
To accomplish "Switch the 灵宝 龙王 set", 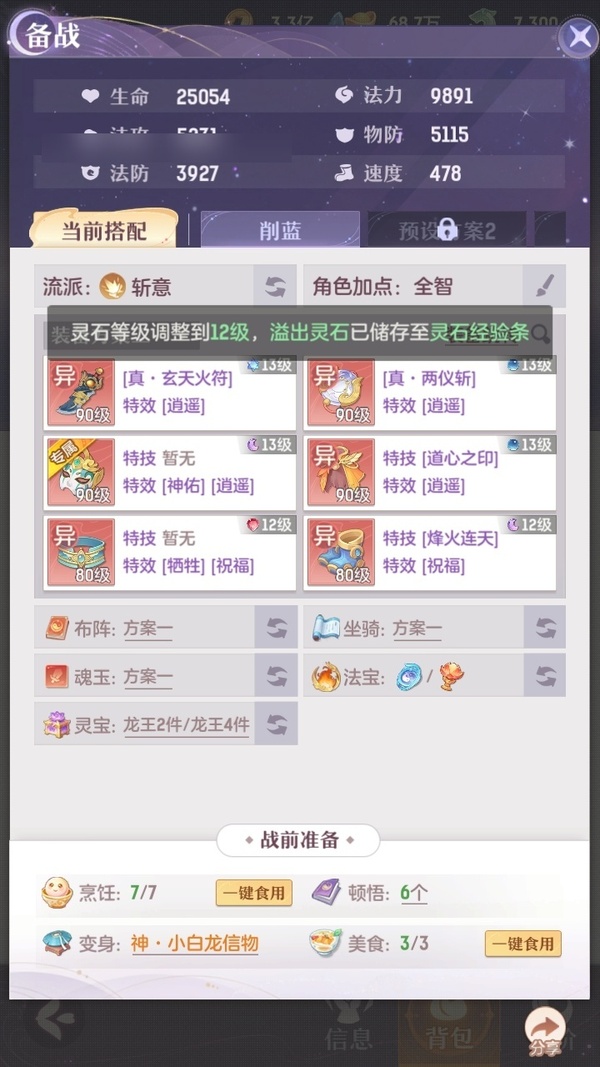I will (276, 724).
